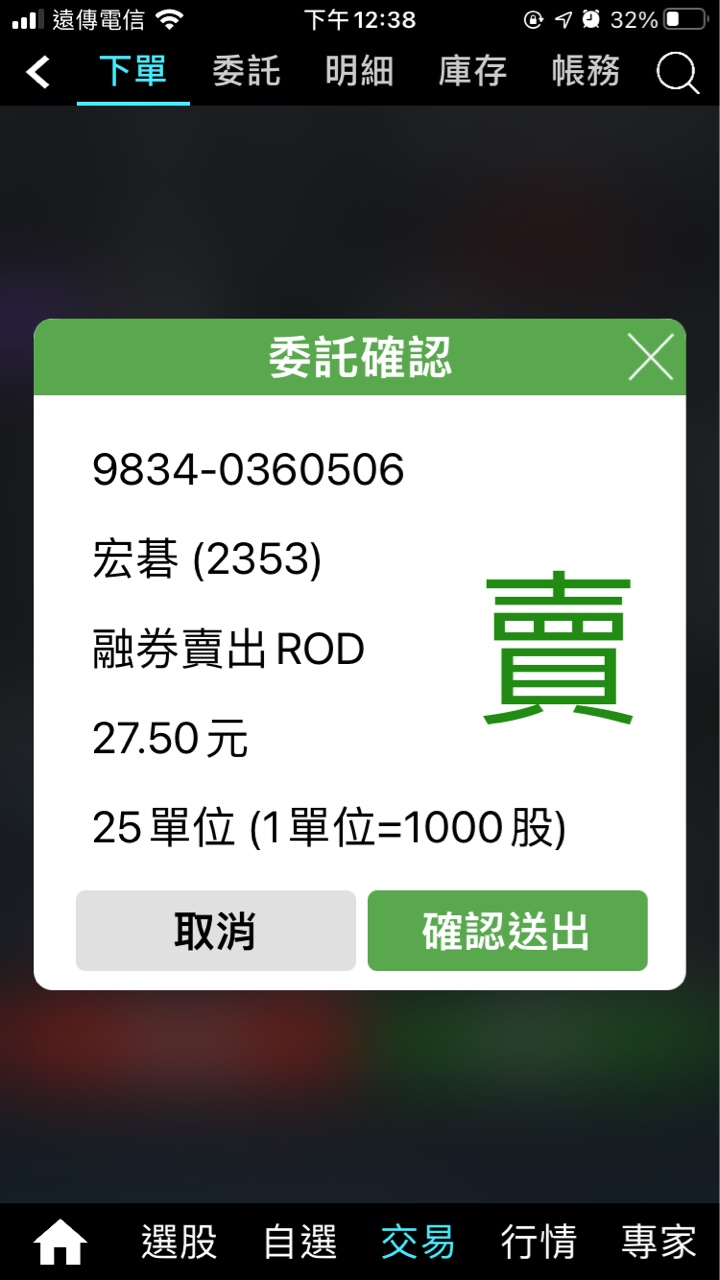Select the 下單 tab

pos(133,72)
